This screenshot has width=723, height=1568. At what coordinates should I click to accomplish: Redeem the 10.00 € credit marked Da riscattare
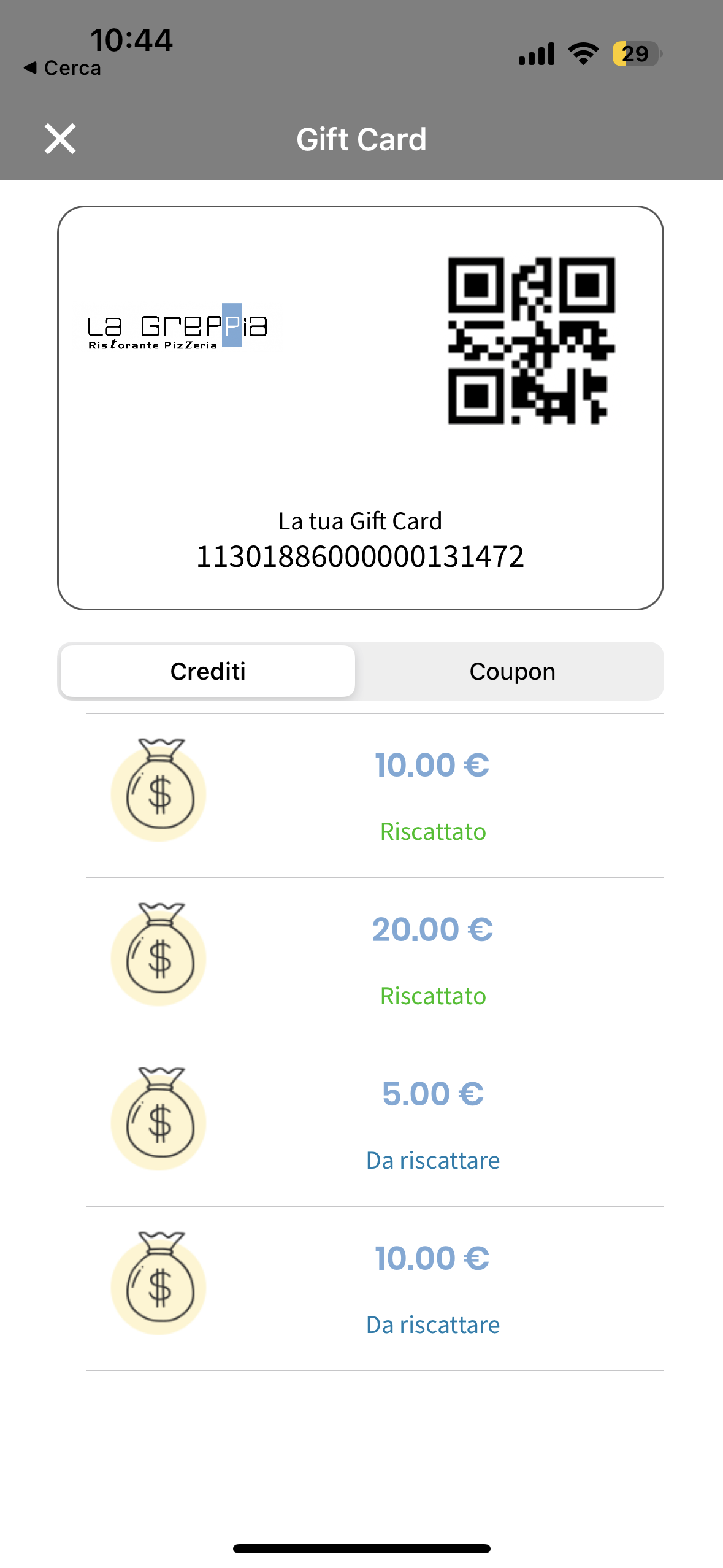point(432,1324)
